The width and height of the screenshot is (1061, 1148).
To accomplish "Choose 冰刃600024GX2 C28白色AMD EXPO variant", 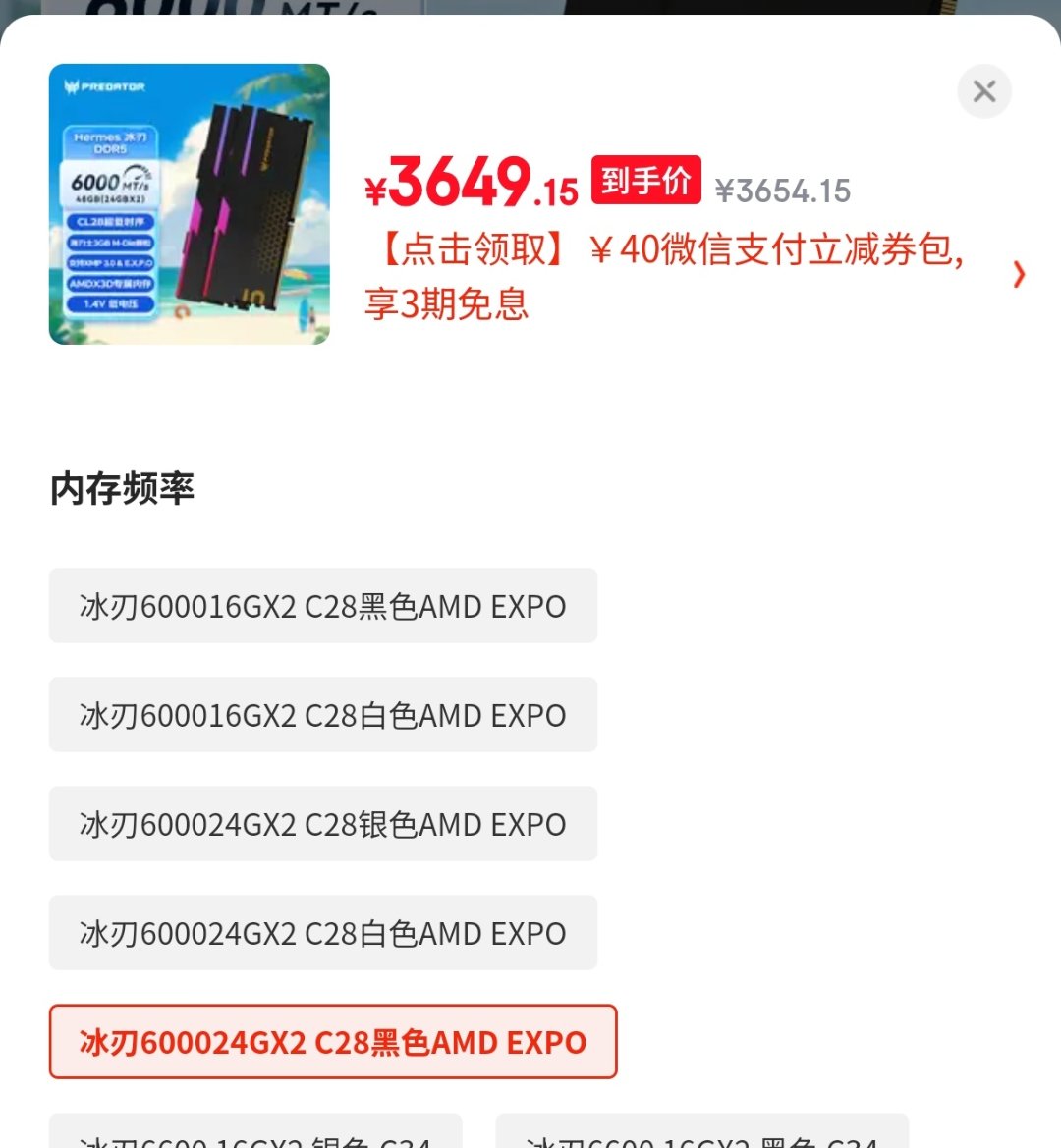I will (323, 933).
